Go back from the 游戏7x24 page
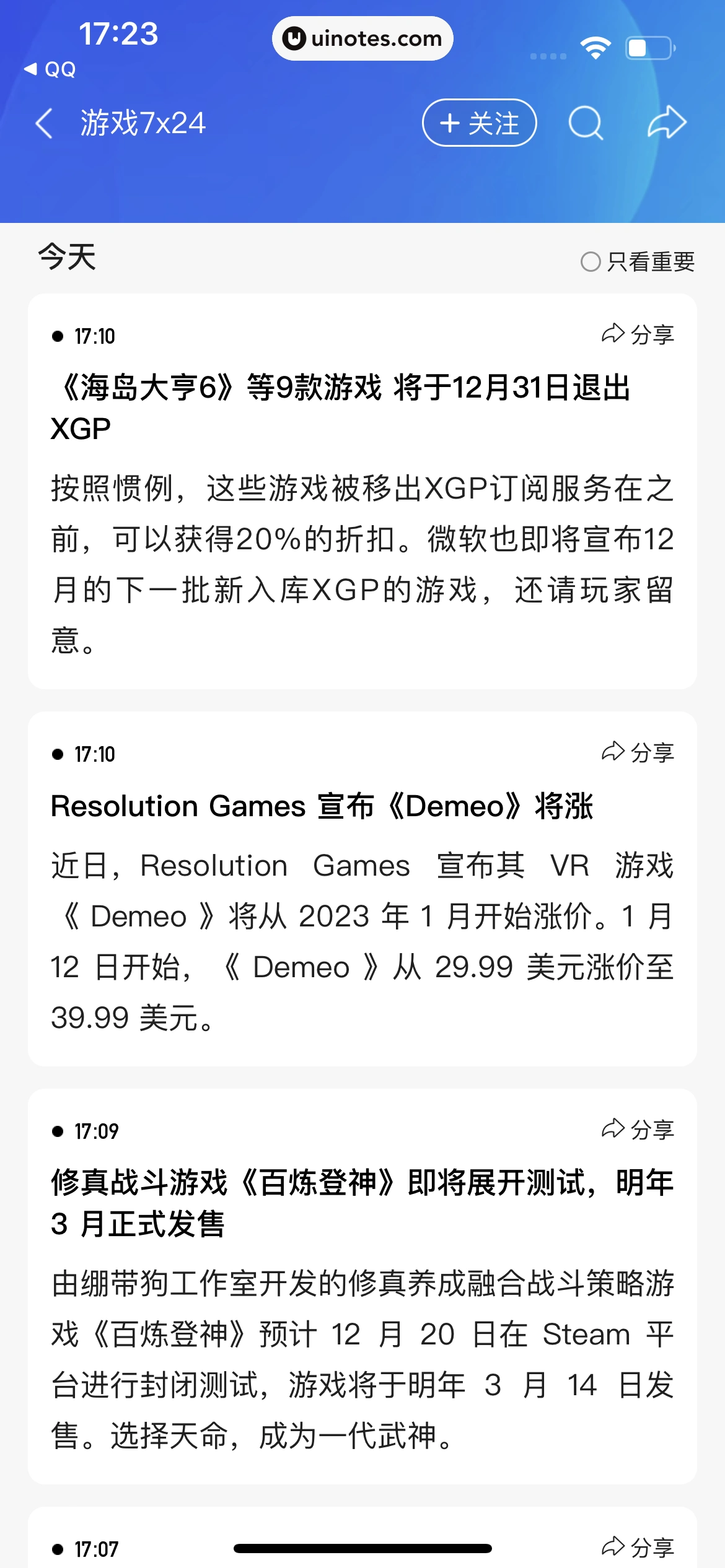 pos(44,123)
